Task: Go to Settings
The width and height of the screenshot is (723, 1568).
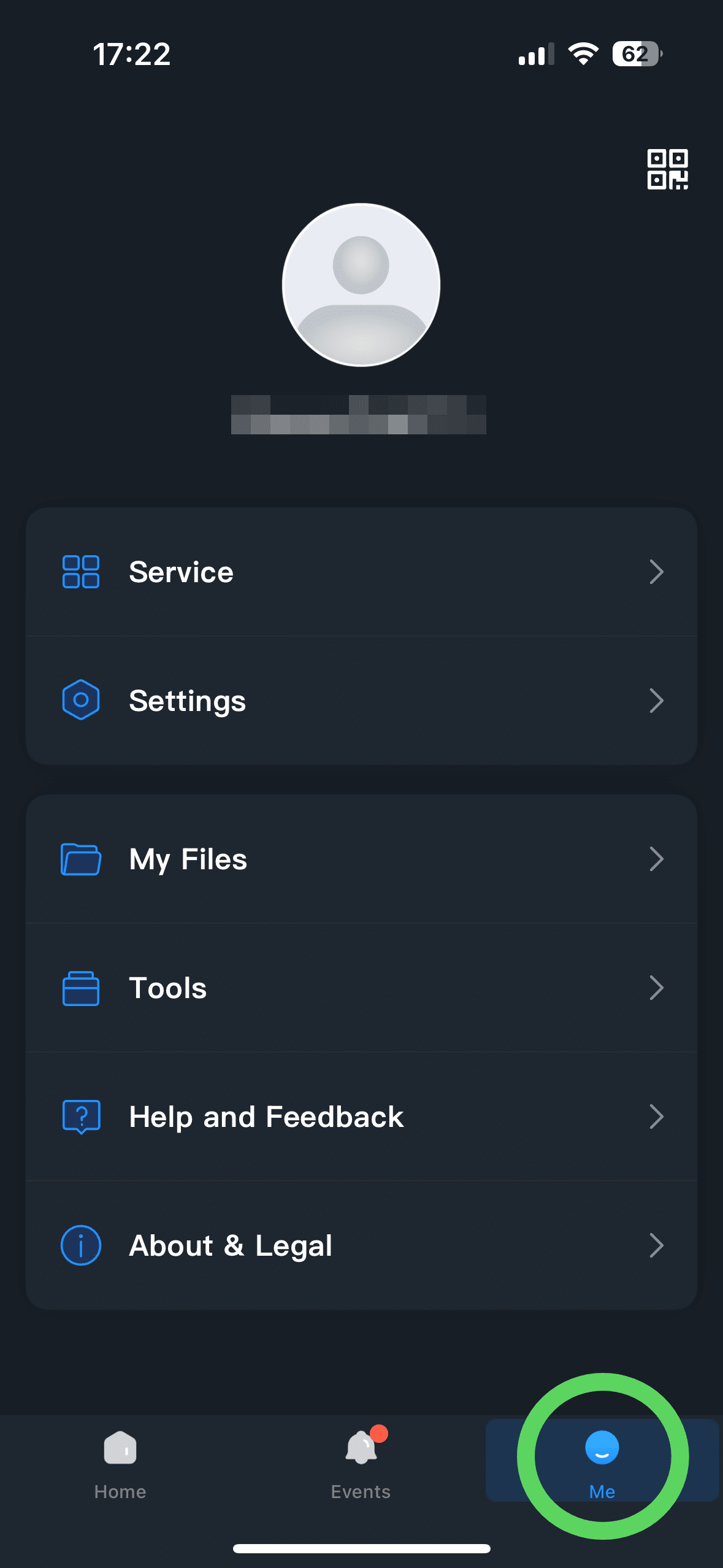Action: click(361, 701)
